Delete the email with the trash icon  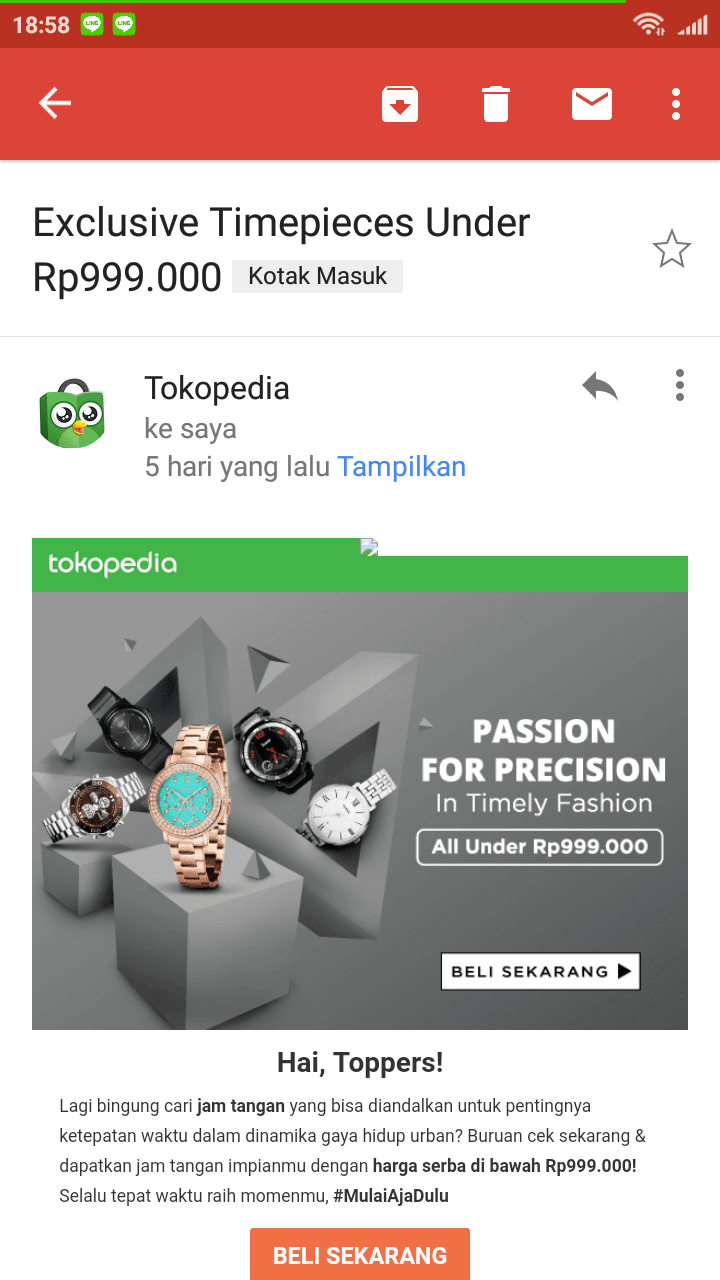pyautogui.click(x=495, y=103)
